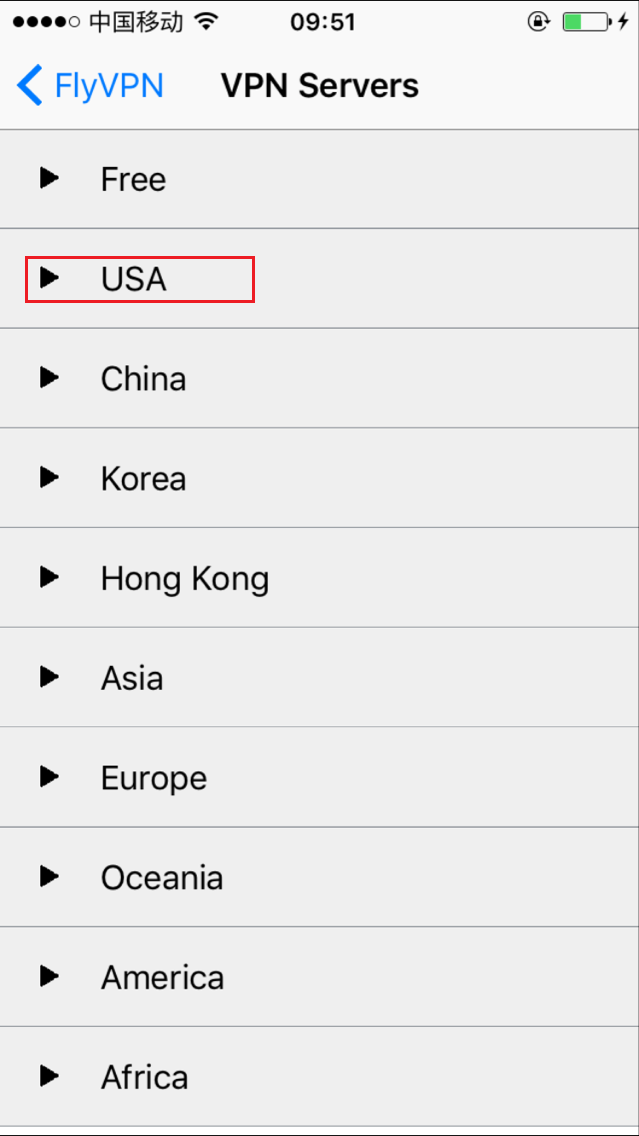Open the Asia server group
This screenshot has width=639, height=1136.
(320, 677)
